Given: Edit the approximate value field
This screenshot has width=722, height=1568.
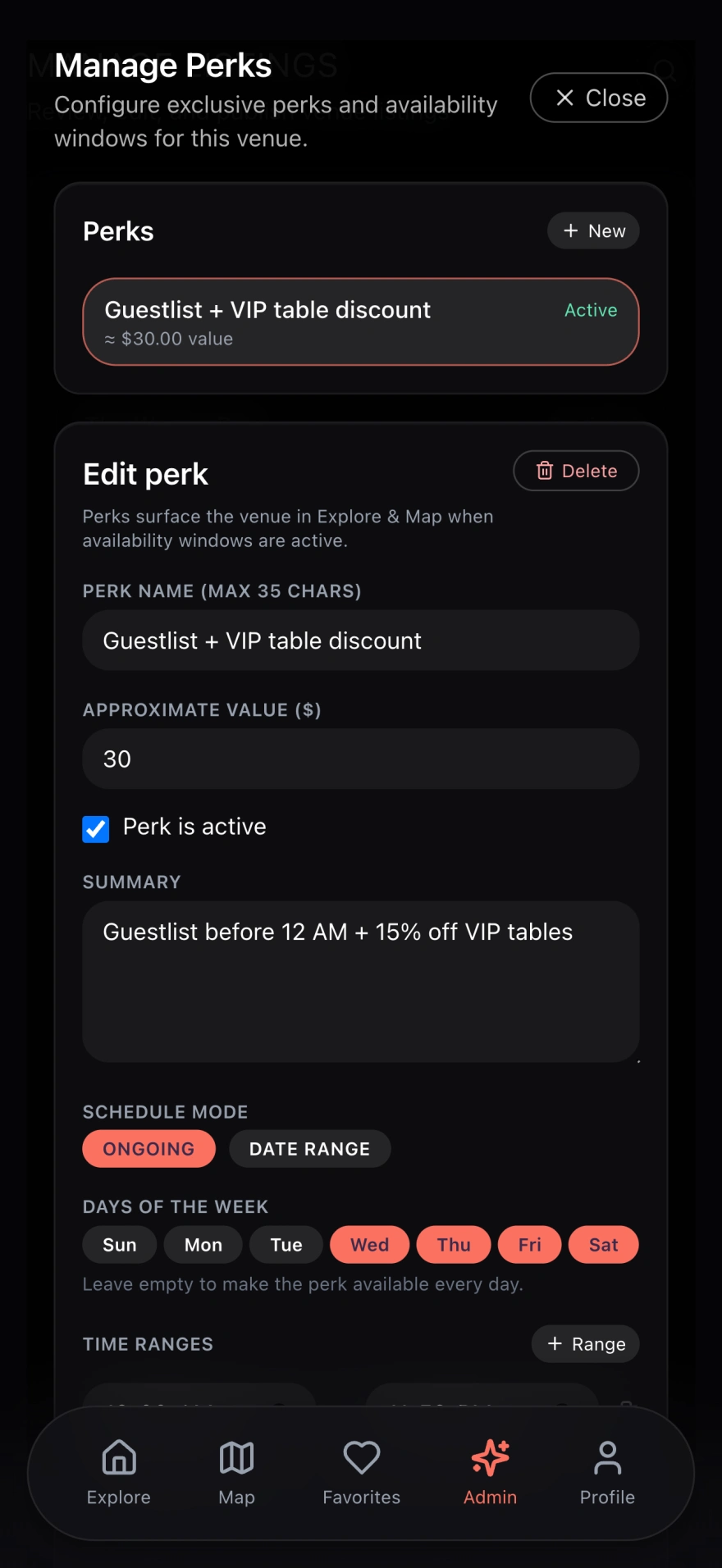Looking at the screenshot, I should 360,759.
